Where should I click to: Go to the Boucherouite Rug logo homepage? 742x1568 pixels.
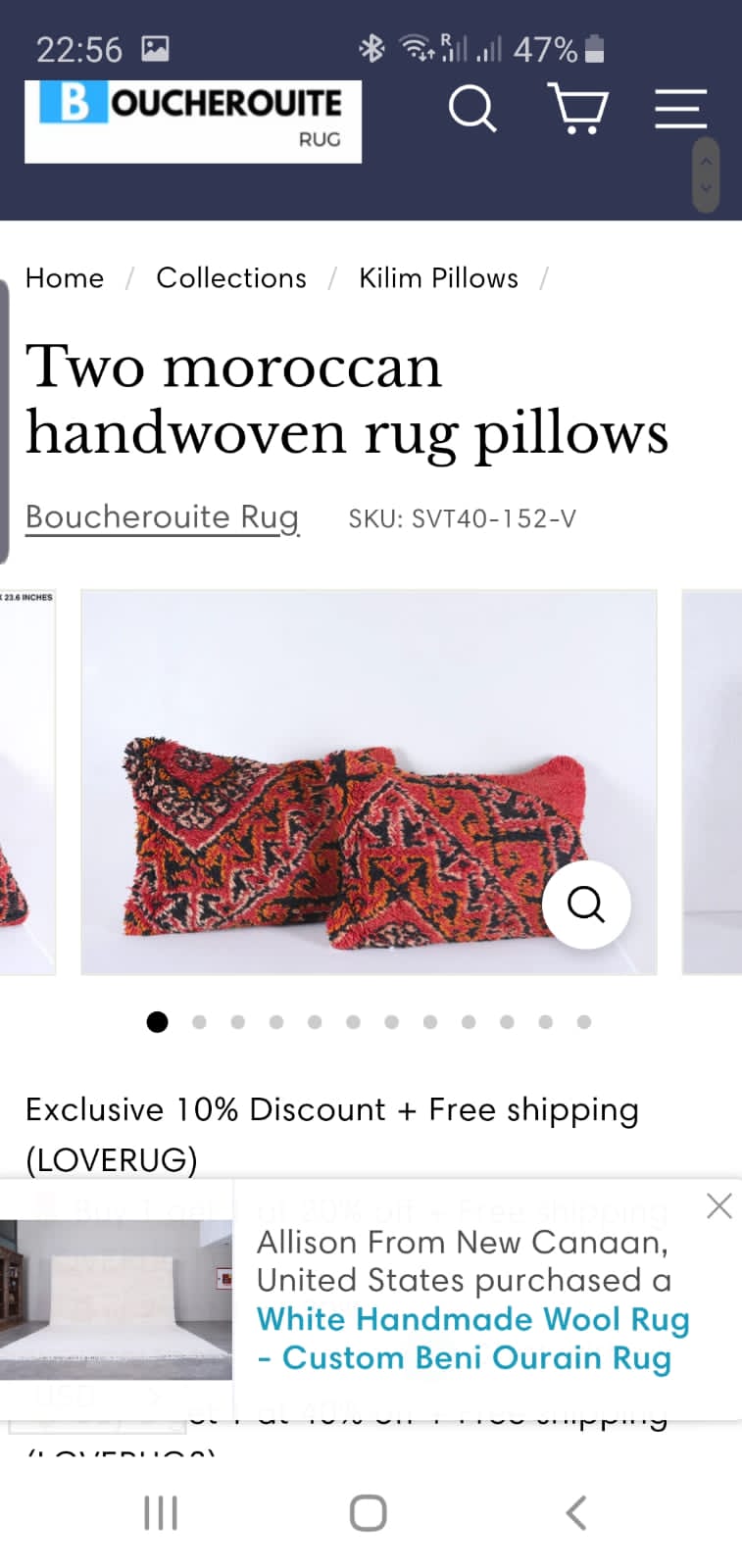tap(192, 120)
